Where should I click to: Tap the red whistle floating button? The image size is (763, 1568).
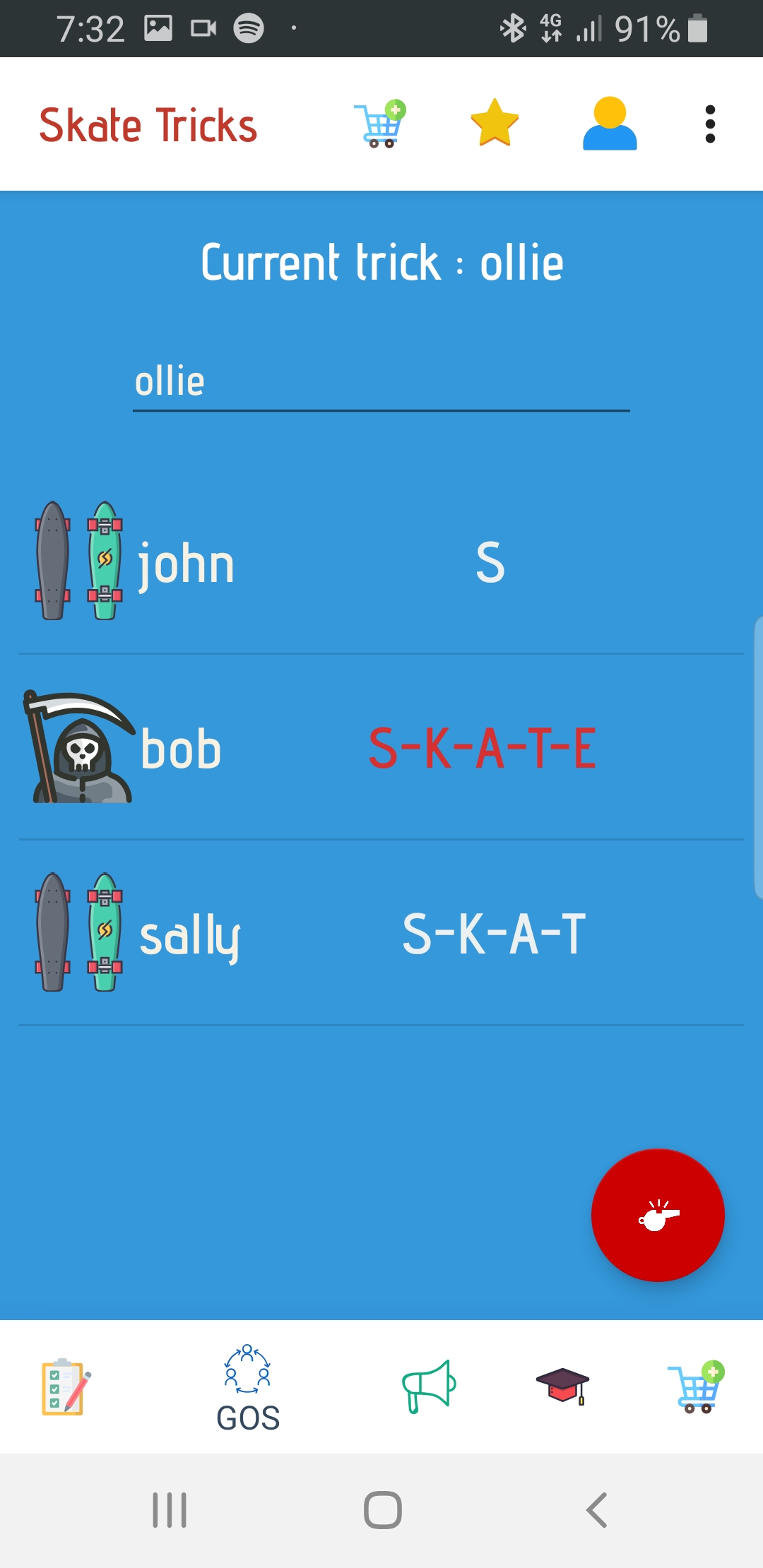(658, 1215)
